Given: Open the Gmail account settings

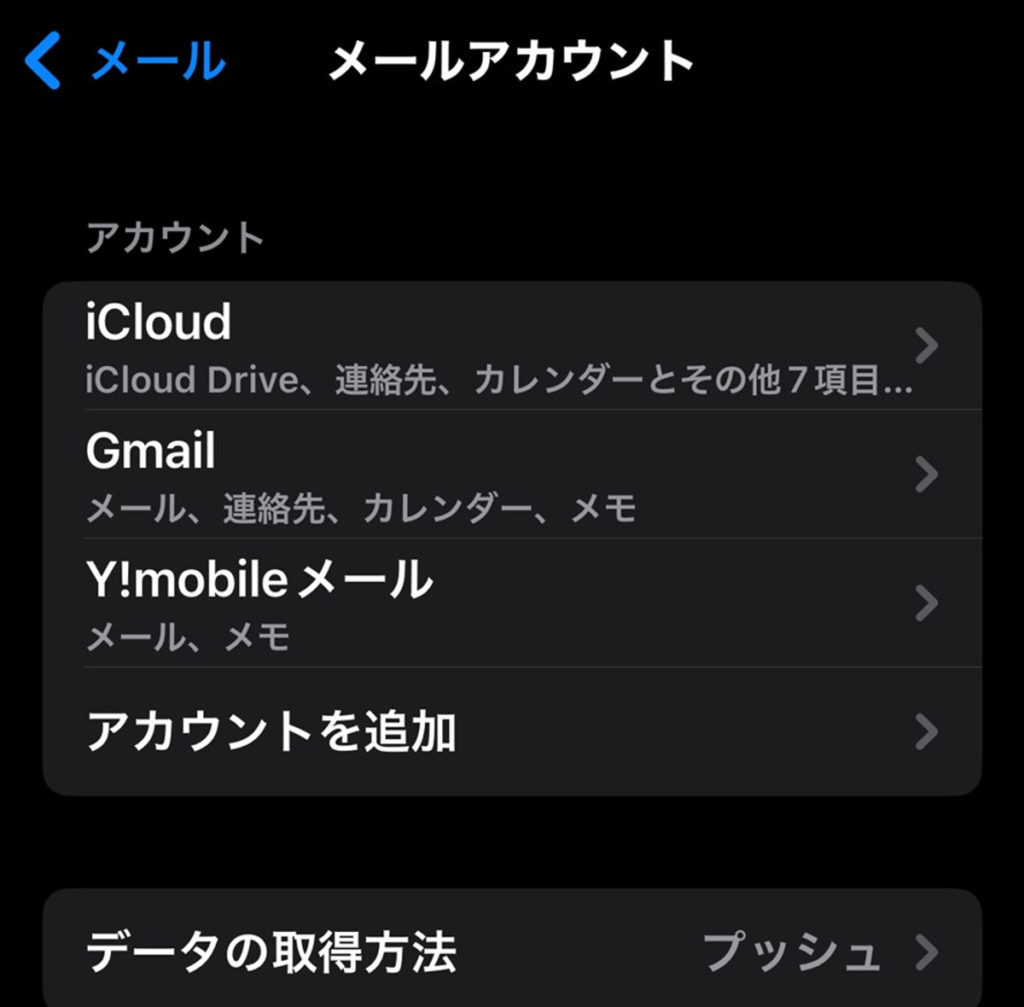Looking at the screenshot, I should point(510,475).
